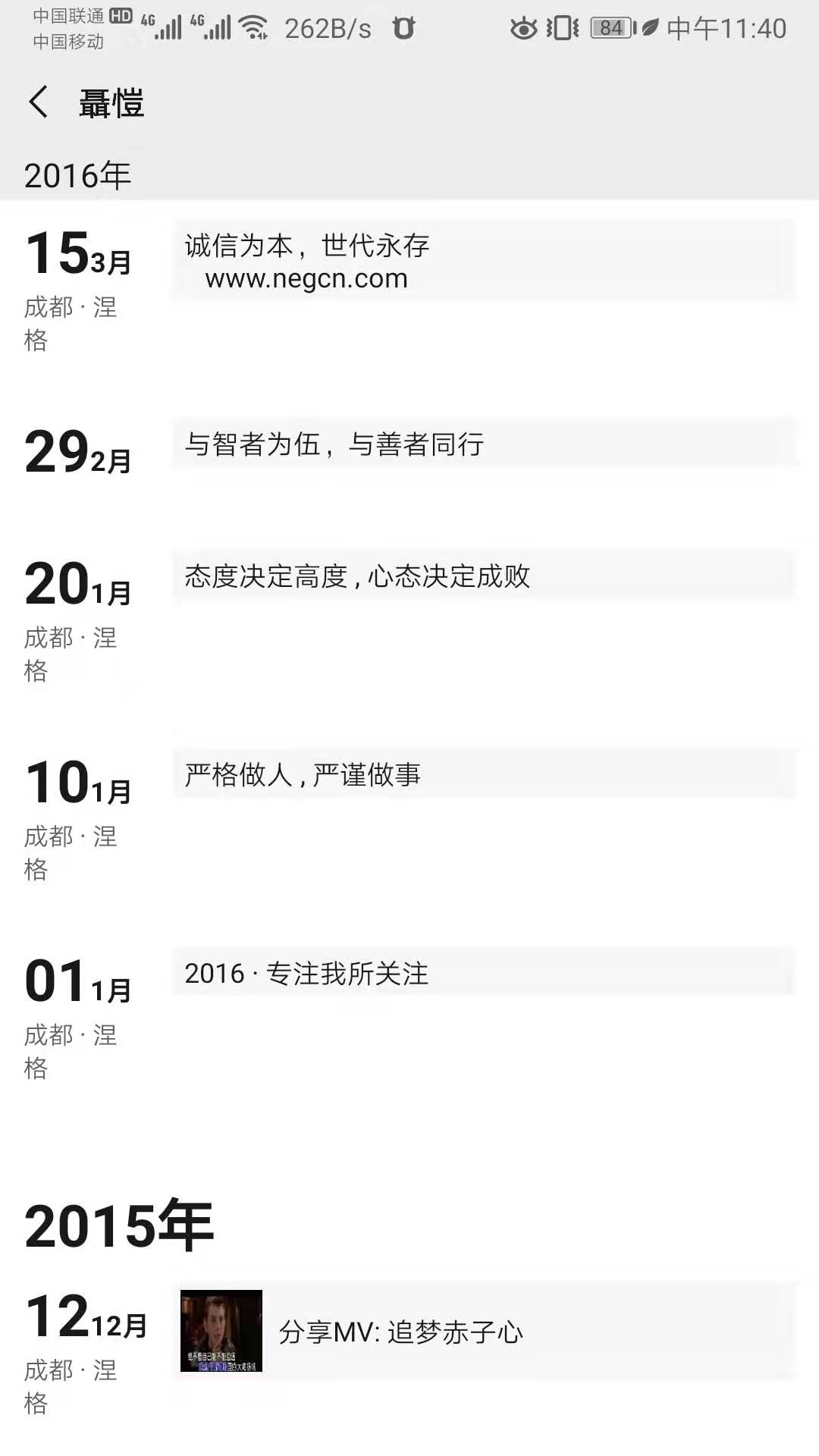Open the post '严格做人,严谨做事'
The image size is (819, 1456).
[x=484, y=774]
